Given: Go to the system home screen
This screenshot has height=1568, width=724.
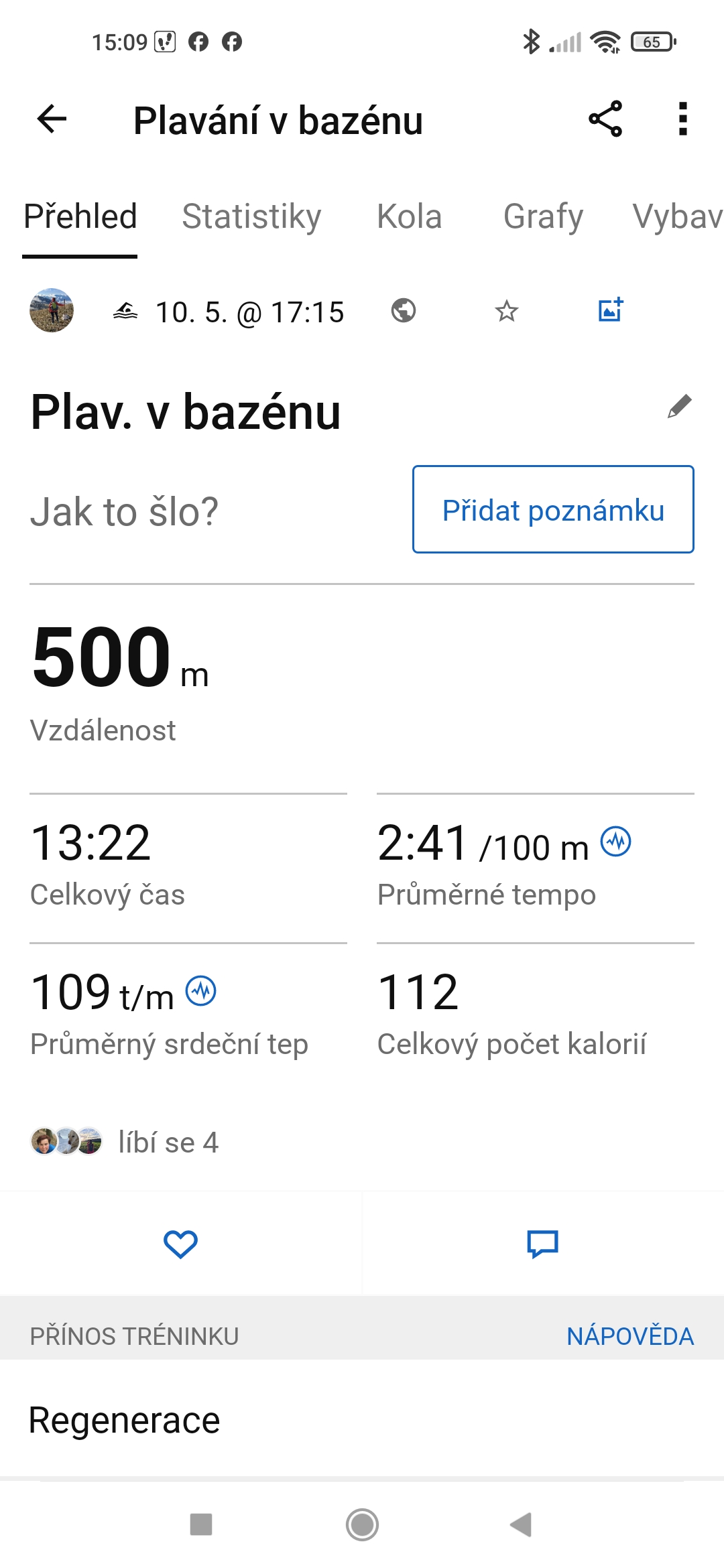Looking at the screenshot, I should pos(362,1524).
